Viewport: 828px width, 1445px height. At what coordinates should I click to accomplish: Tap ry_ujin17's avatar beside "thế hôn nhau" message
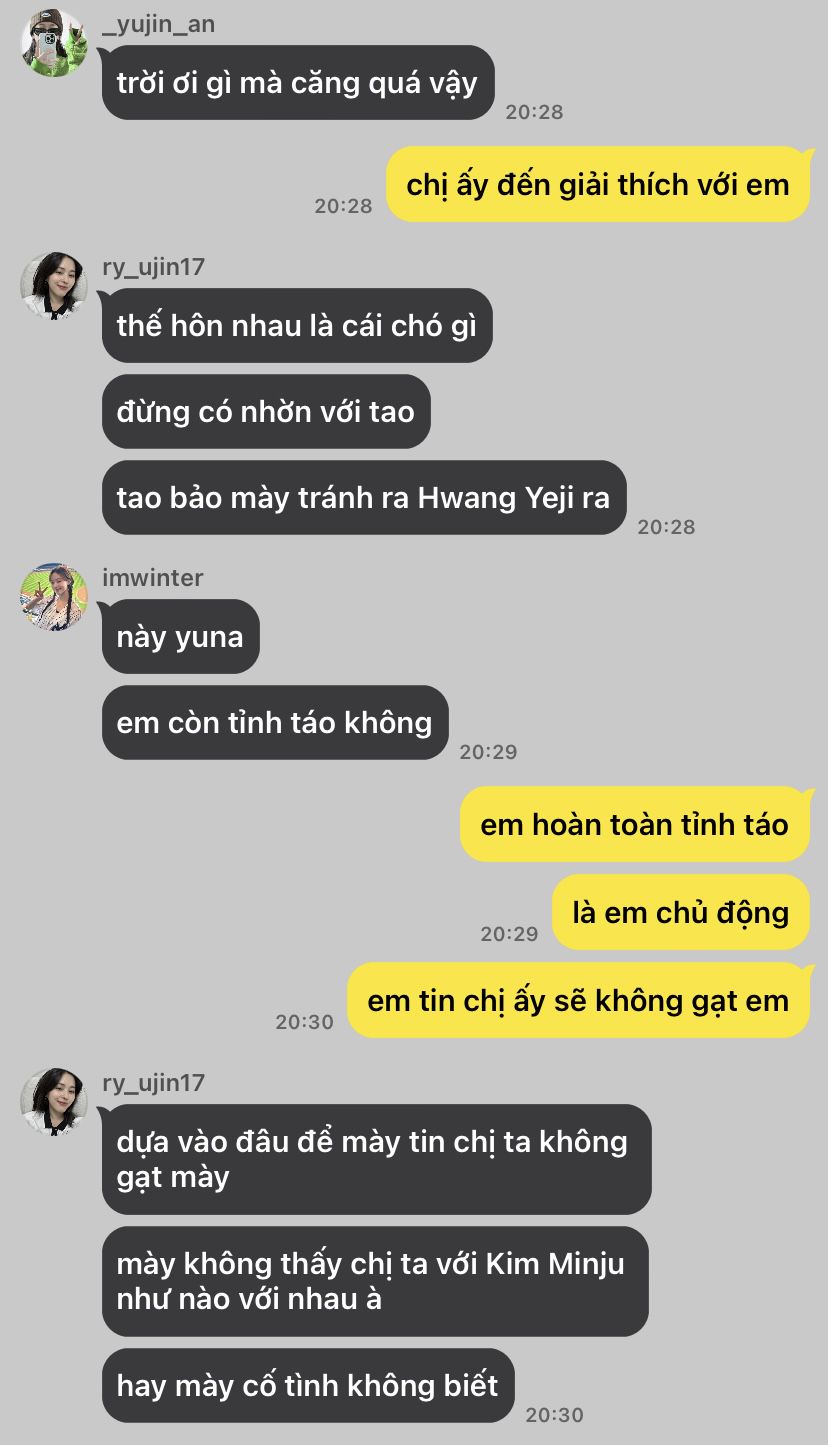(54, 286)
